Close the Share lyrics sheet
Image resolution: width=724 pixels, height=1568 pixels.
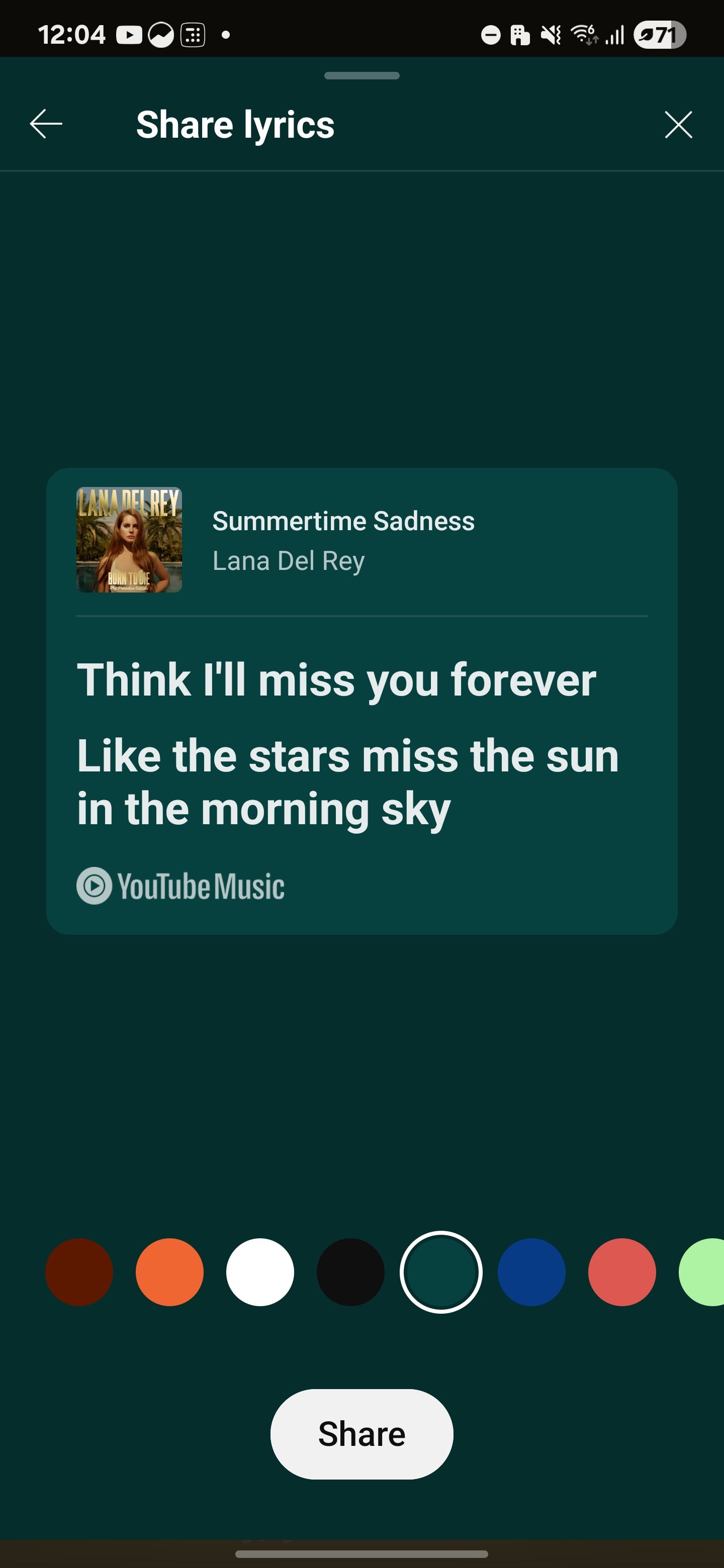tap(678, 125)
